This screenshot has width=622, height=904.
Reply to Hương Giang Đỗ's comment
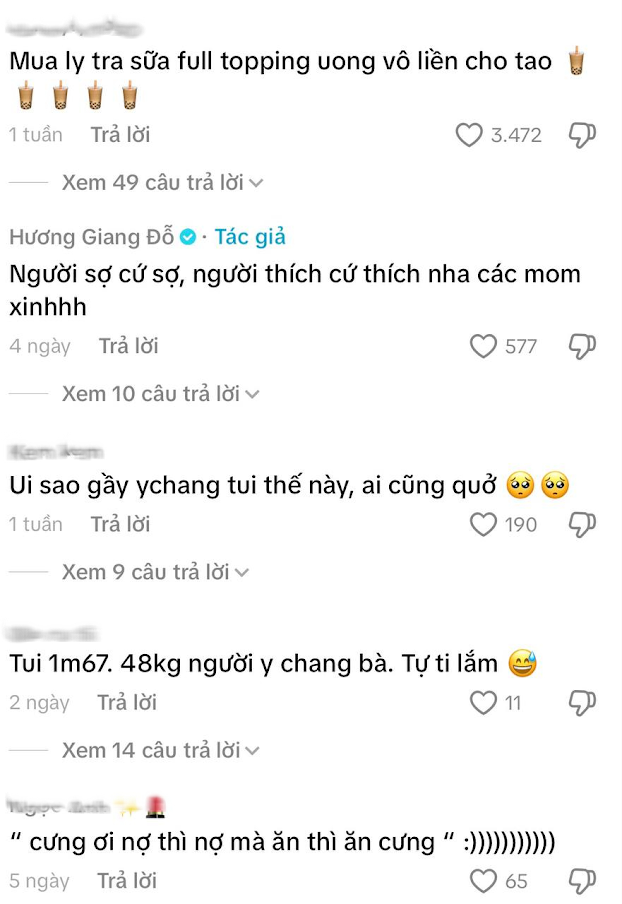tap(128, 346)
